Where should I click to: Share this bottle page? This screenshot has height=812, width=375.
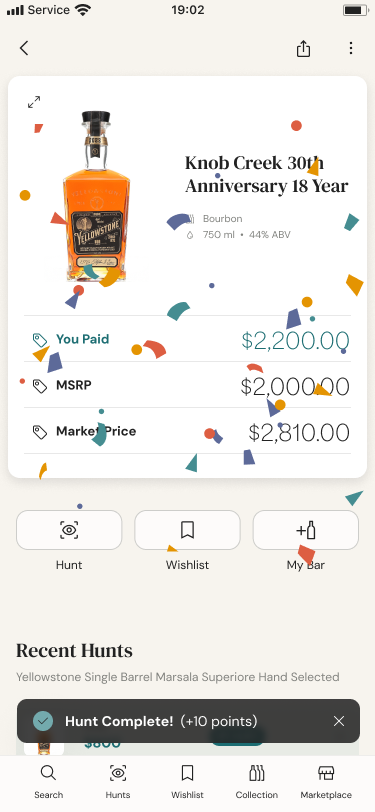pos(303,48)
